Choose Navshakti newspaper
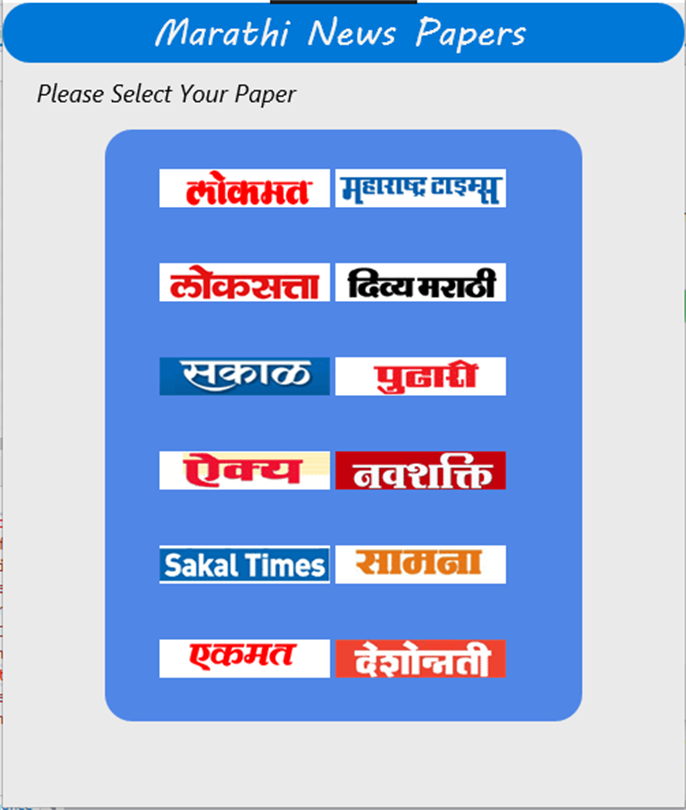The image size is (686, 810). tap(420, 470)
